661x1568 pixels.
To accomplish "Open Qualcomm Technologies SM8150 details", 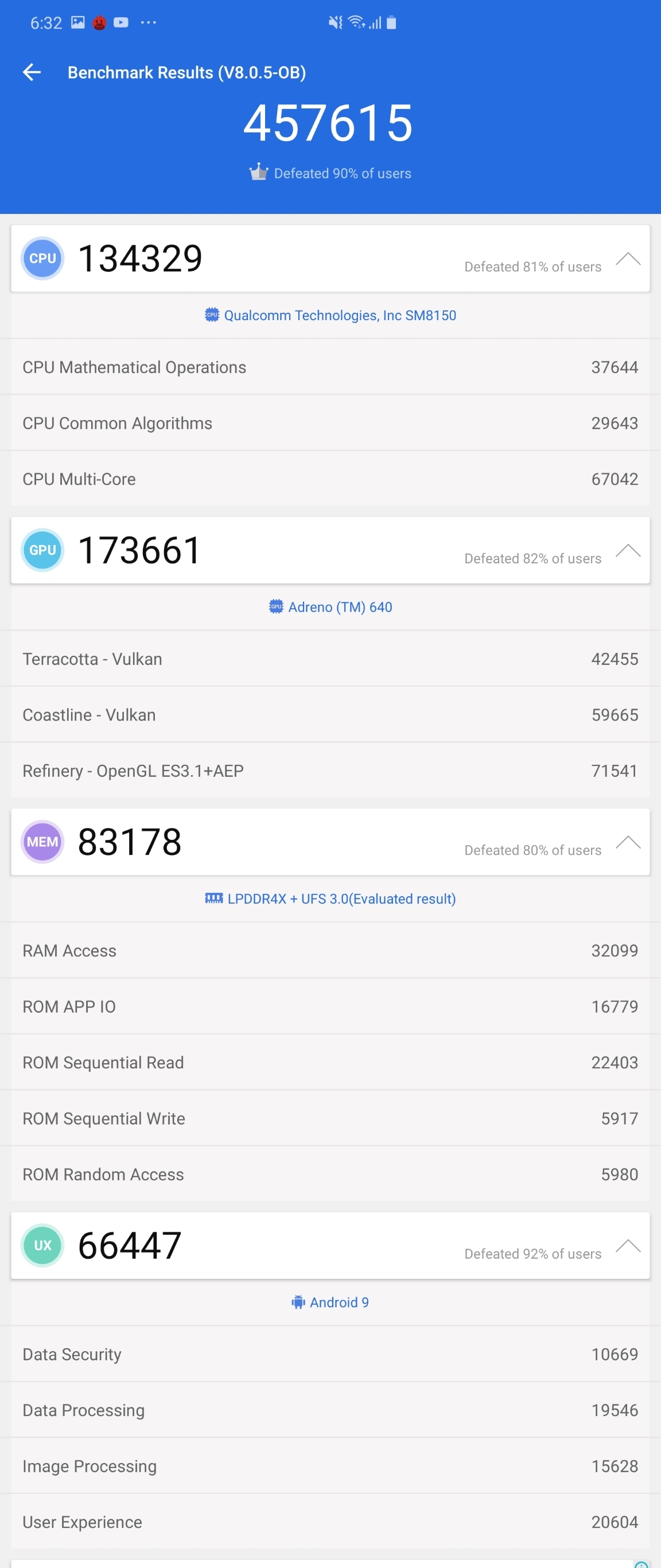I will [x=330, y=316].
